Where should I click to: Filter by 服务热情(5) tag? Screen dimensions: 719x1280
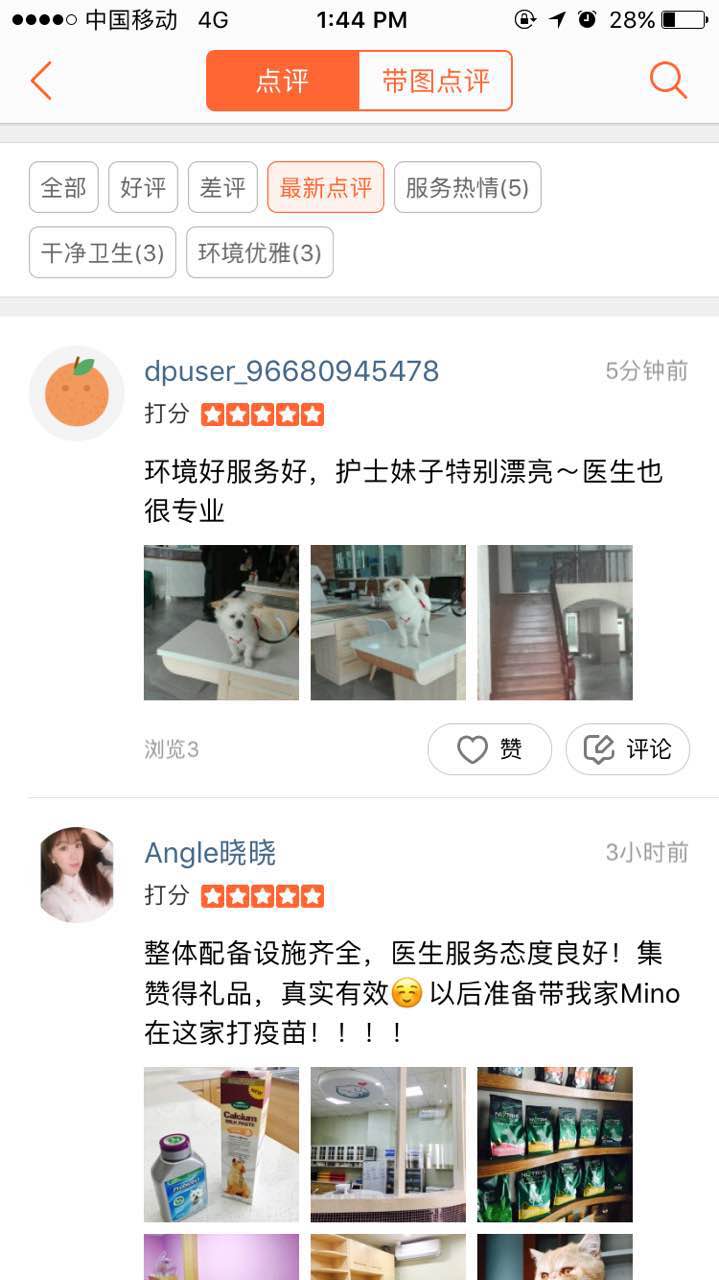click(467, 187)
